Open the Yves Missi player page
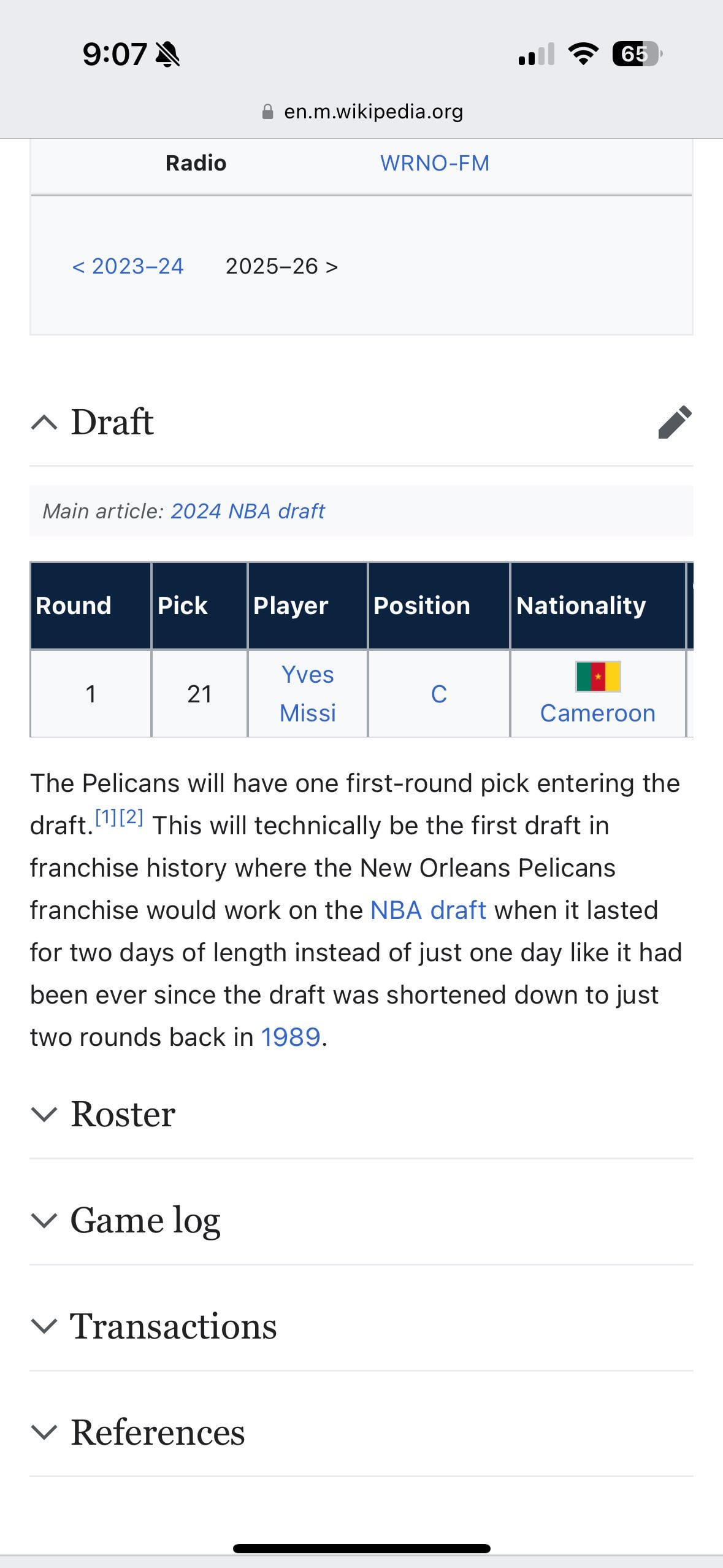Viewport: 723px width, 1568px height. 307,693
